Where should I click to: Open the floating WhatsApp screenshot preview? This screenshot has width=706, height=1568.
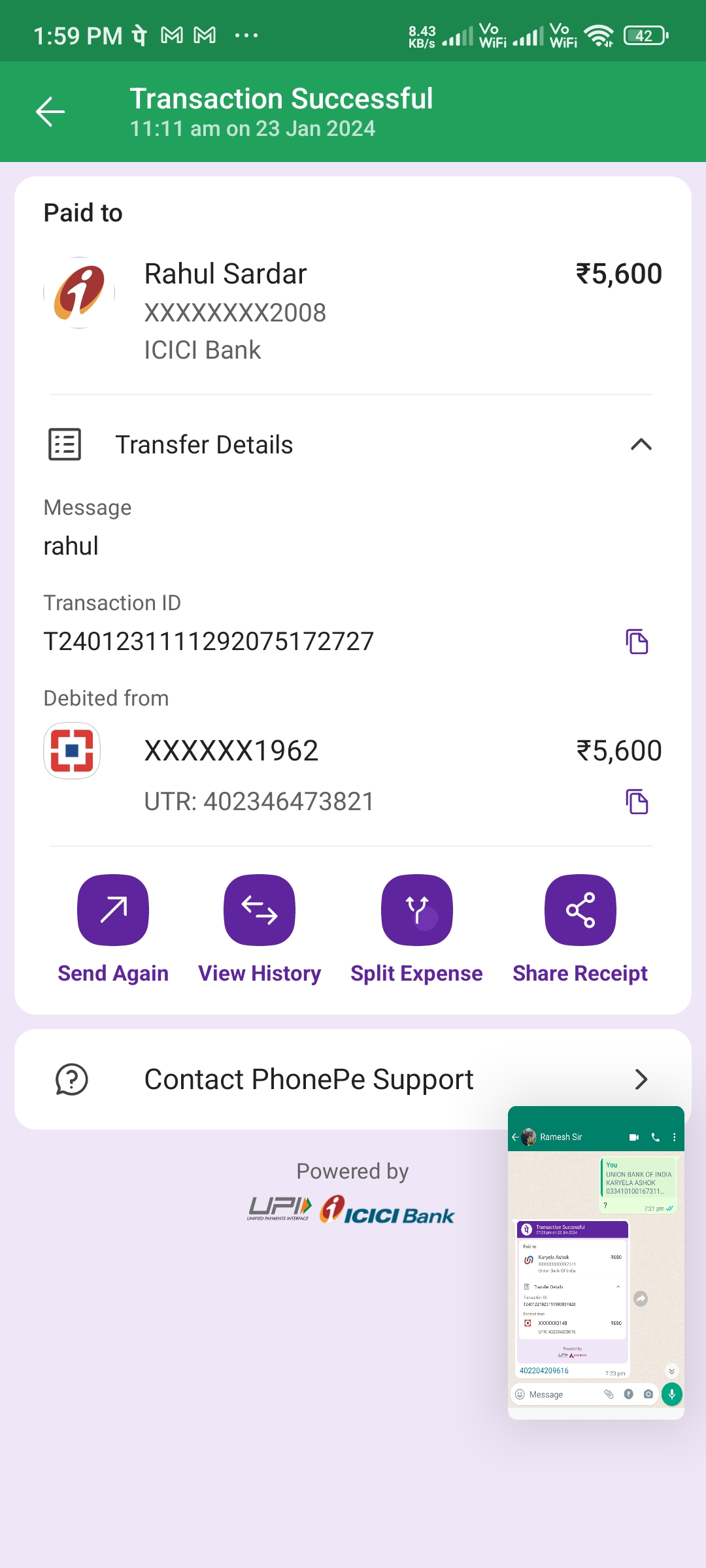coord(596,1262)
